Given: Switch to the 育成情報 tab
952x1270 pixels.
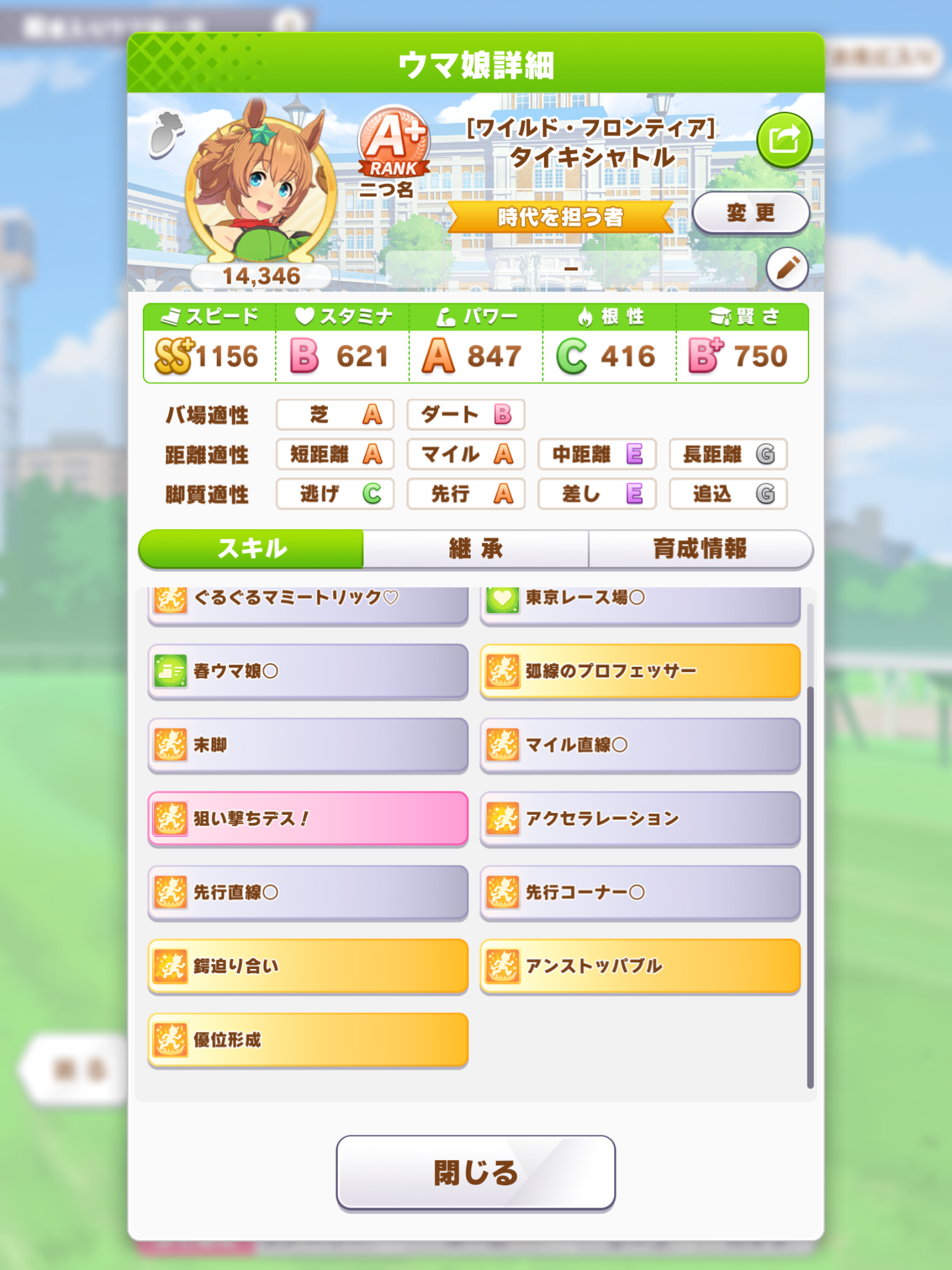Looking at the screenshot, I should coord(700,549).
